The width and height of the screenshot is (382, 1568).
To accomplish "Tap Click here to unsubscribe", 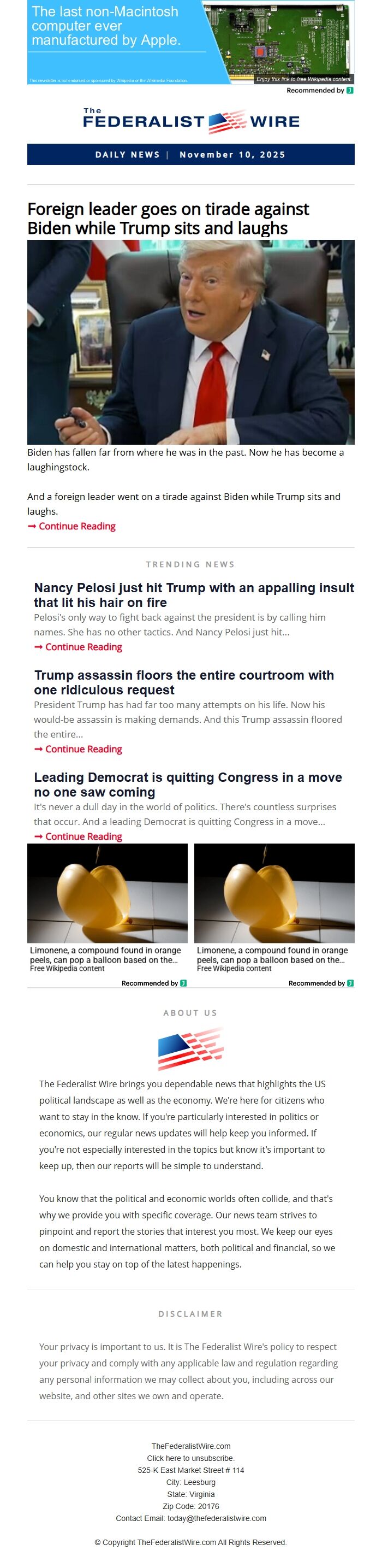I will [x=190, y=1458].
